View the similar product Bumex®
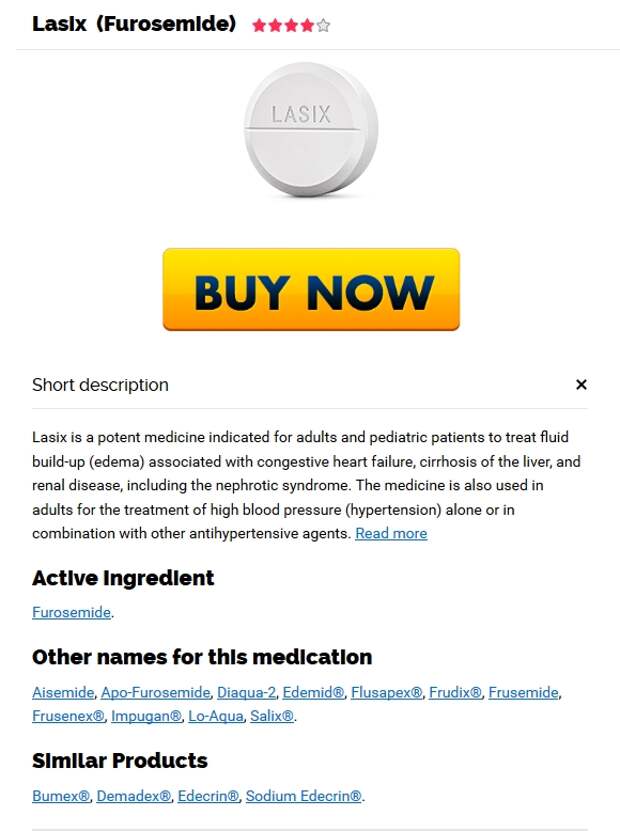620x831 pixels. coord(61,797)
